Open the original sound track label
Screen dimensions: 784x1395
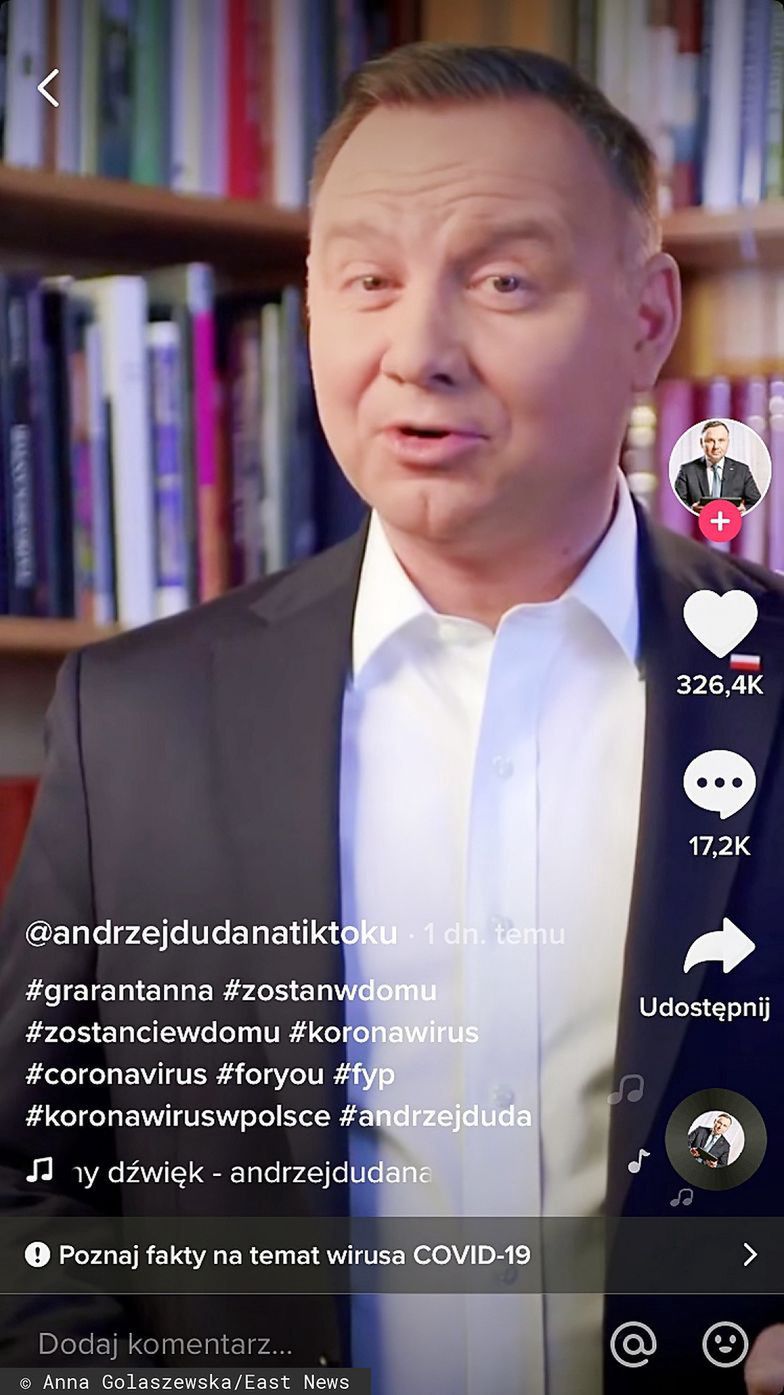[x=245, y=1172]
